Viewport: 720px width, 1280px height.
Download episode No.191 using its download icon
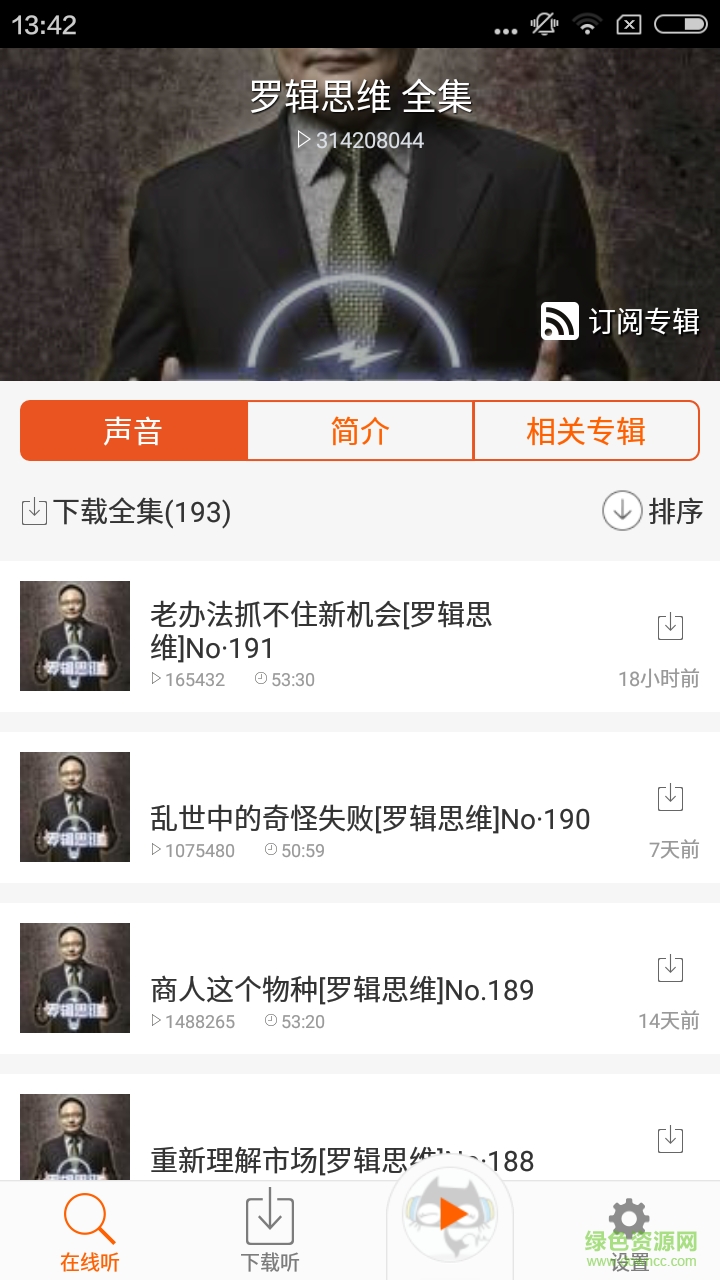[671, 625]
